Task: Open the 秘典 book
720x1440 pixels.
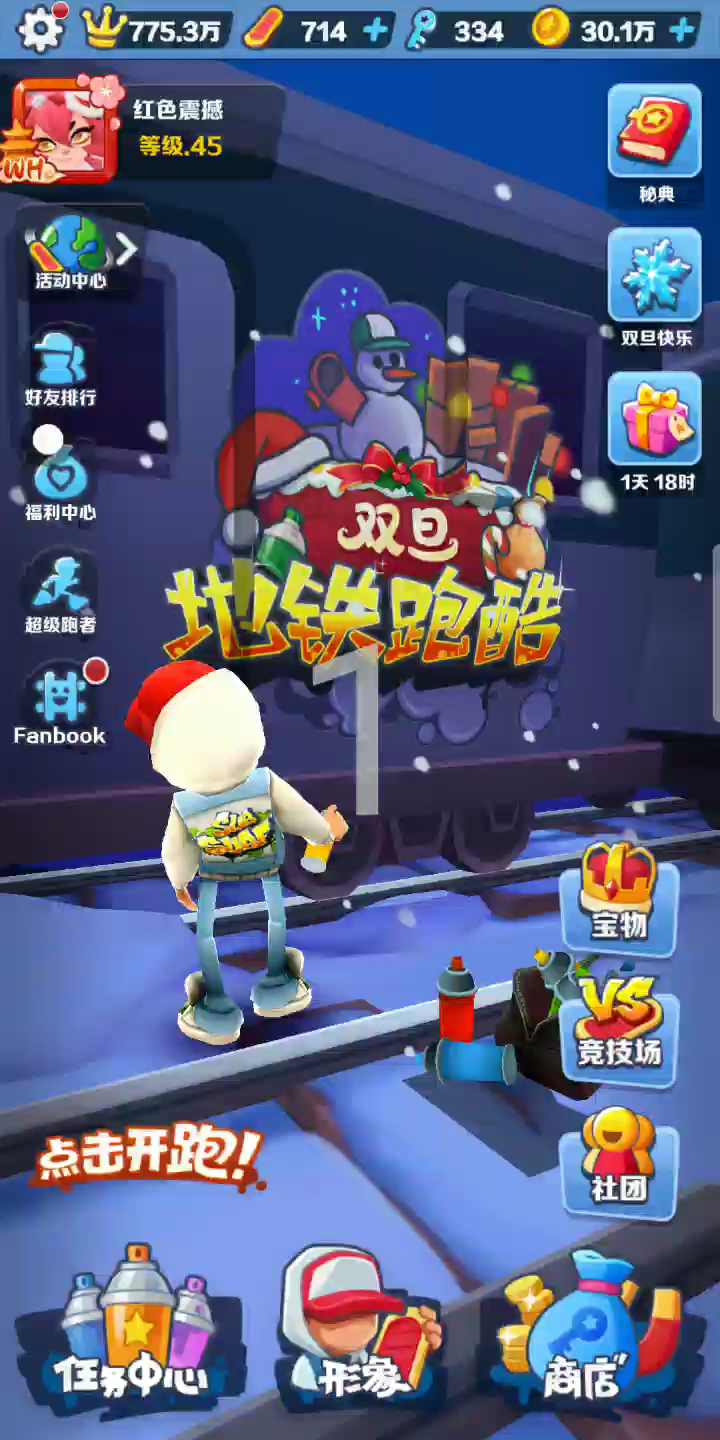Action: pyautogui.click(x=656, y=142)
